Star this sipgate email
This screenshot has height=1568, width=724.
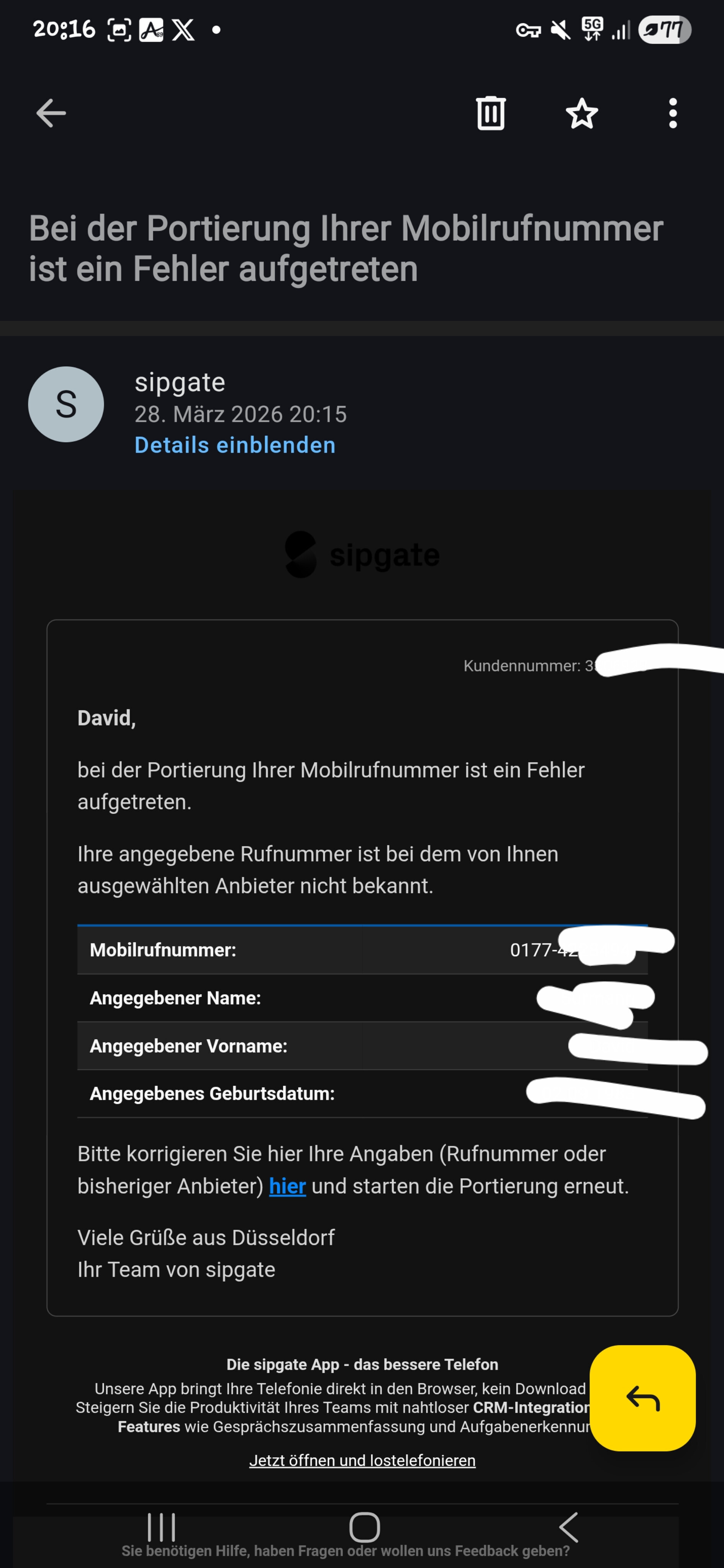click(x=581, y=113)
